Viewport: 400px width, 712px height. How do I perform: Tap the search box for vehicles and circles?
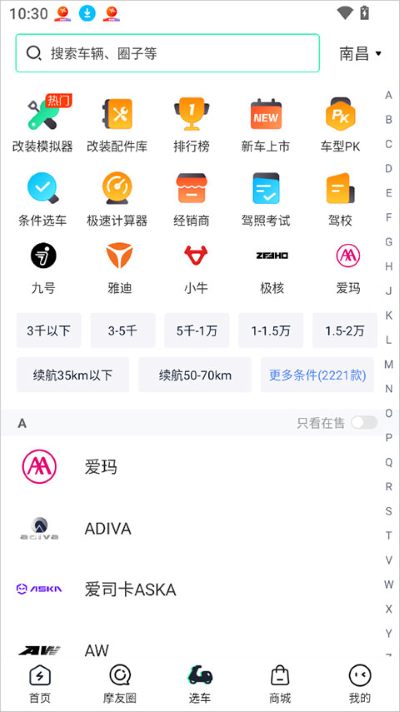(x=168, y=53)
